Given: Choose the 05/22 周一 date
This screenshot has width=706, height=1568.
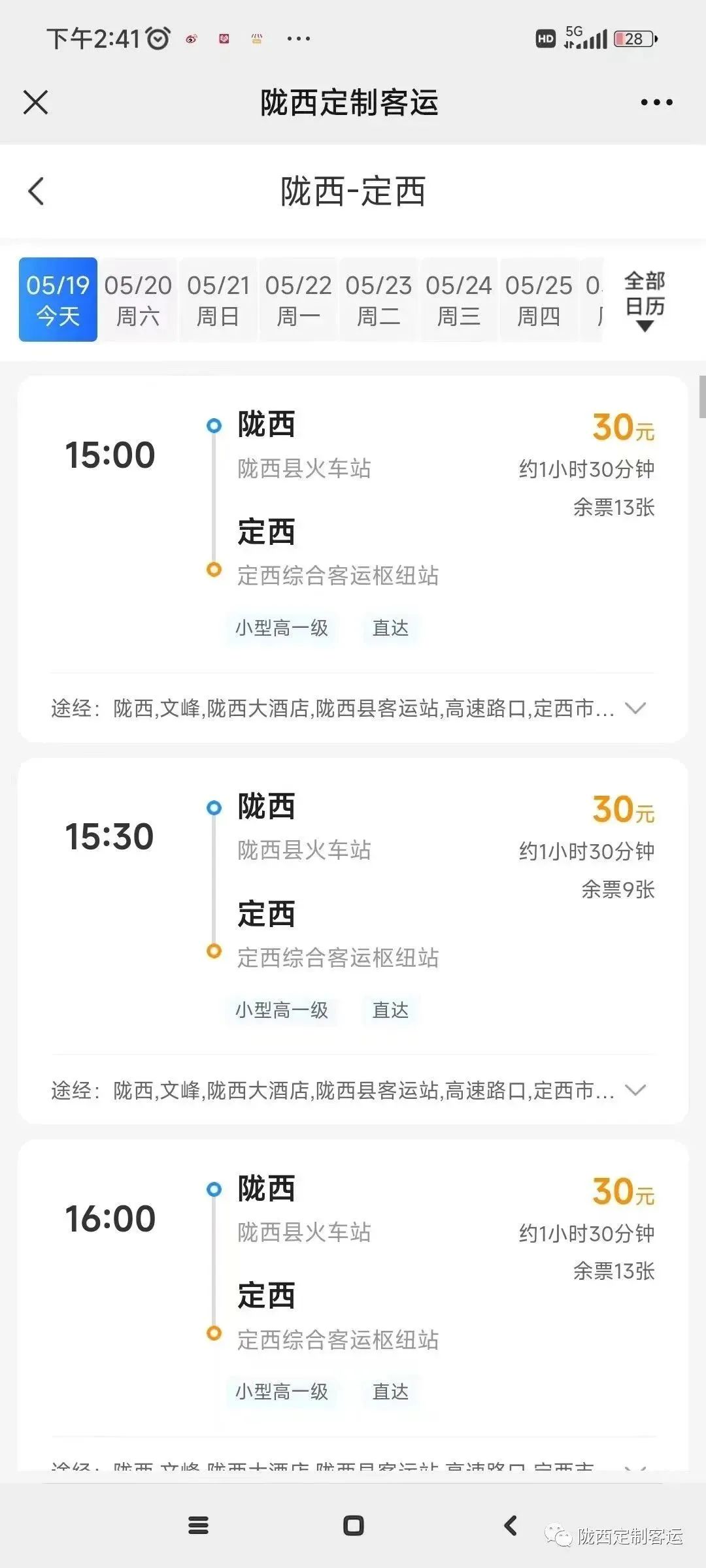Looking at the screenshot, I should point(298,300).
